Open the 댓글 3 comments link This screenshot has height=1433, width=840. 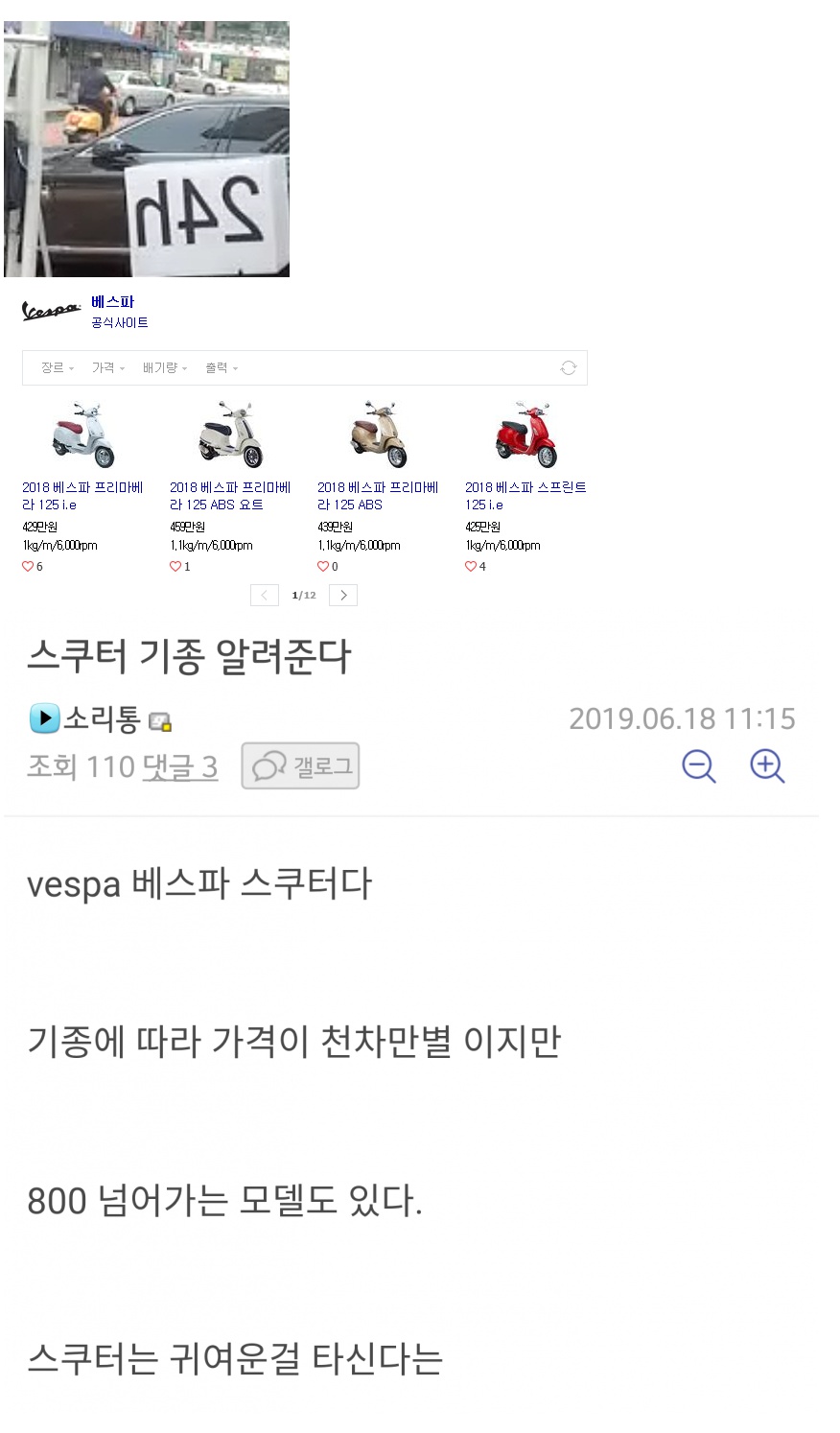point(179,767)
